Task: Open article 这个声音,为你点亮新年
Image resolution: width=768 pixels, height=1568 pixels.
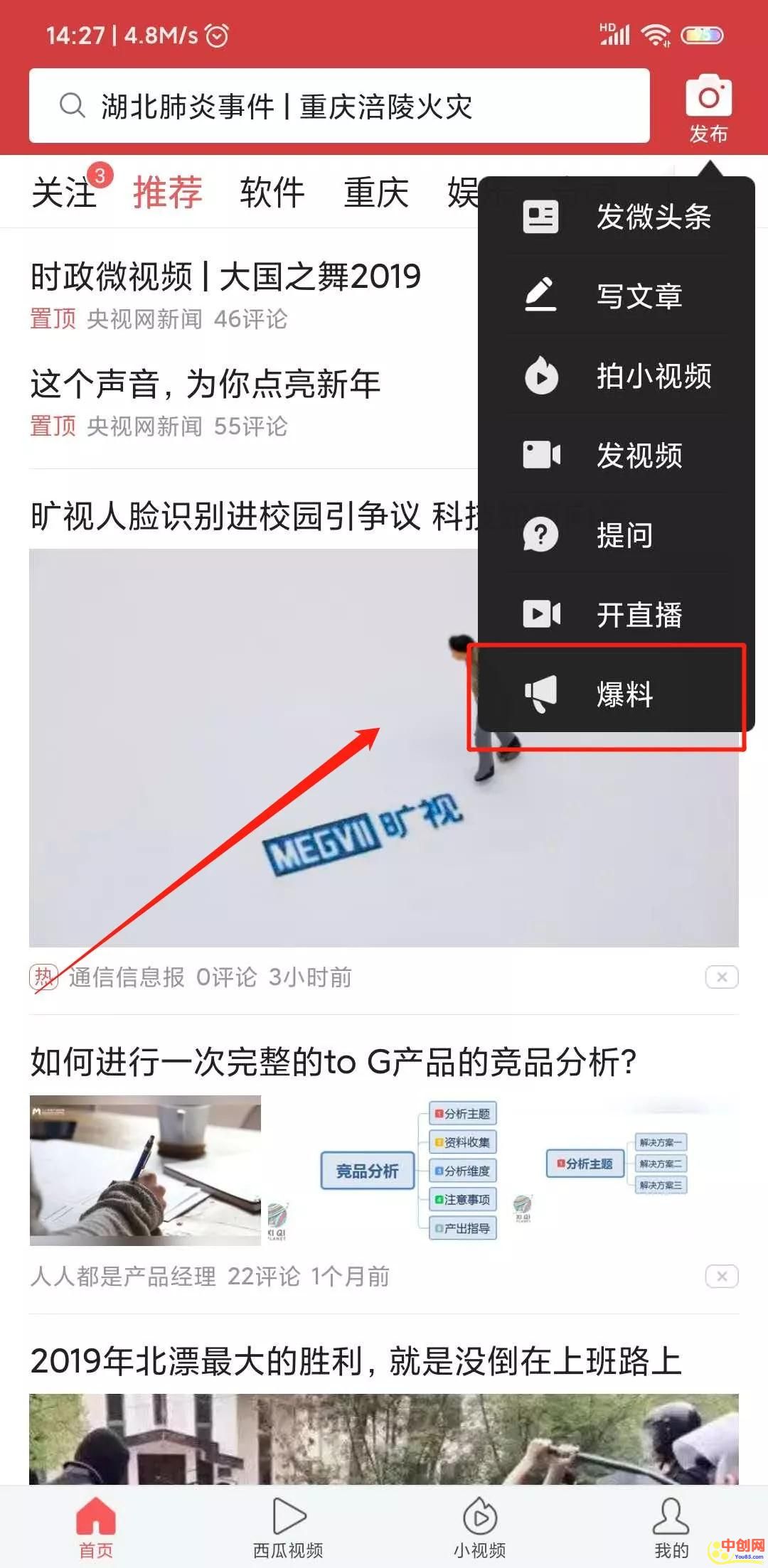Action: point(206,385)
